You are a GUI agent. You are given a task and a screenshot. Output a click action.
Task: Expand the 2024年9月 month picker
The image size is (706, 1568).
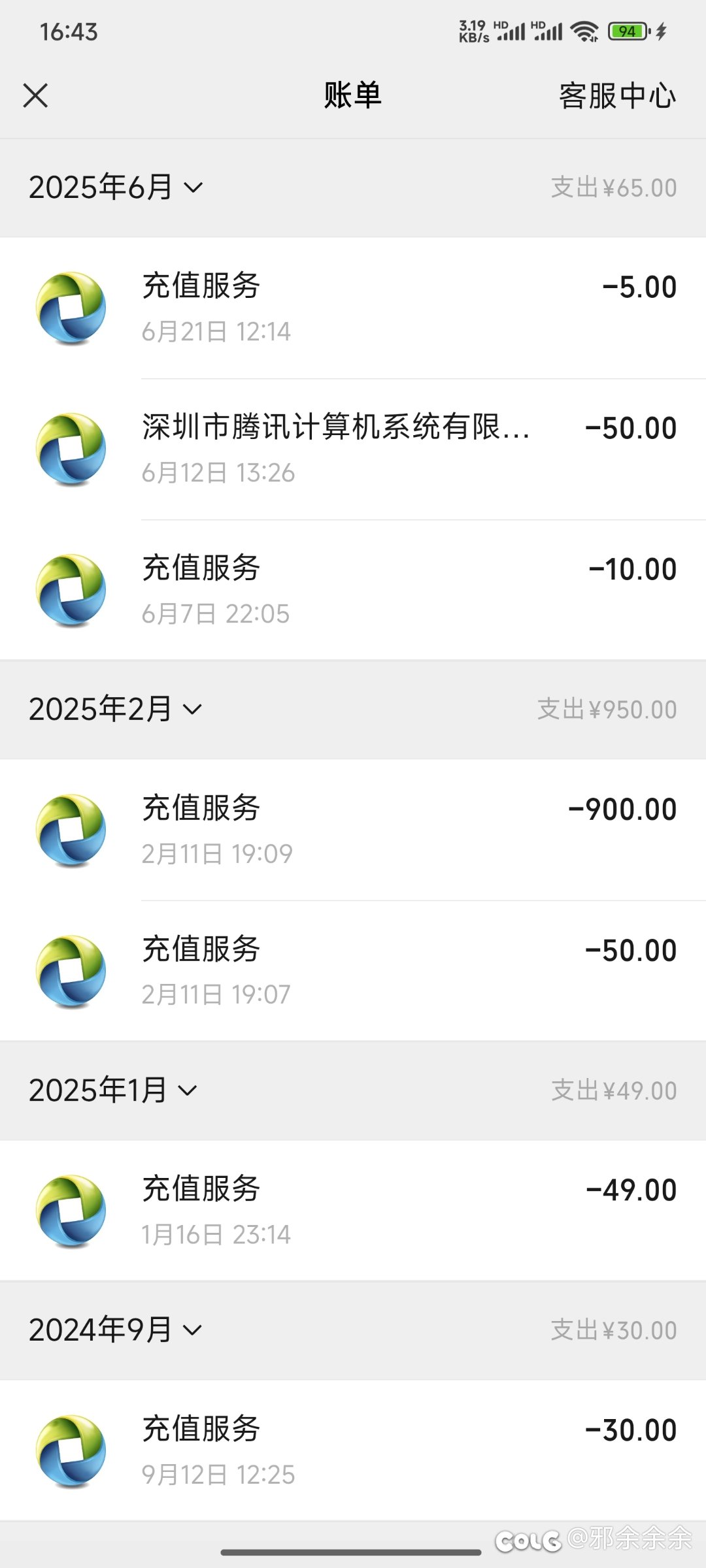116,1330
